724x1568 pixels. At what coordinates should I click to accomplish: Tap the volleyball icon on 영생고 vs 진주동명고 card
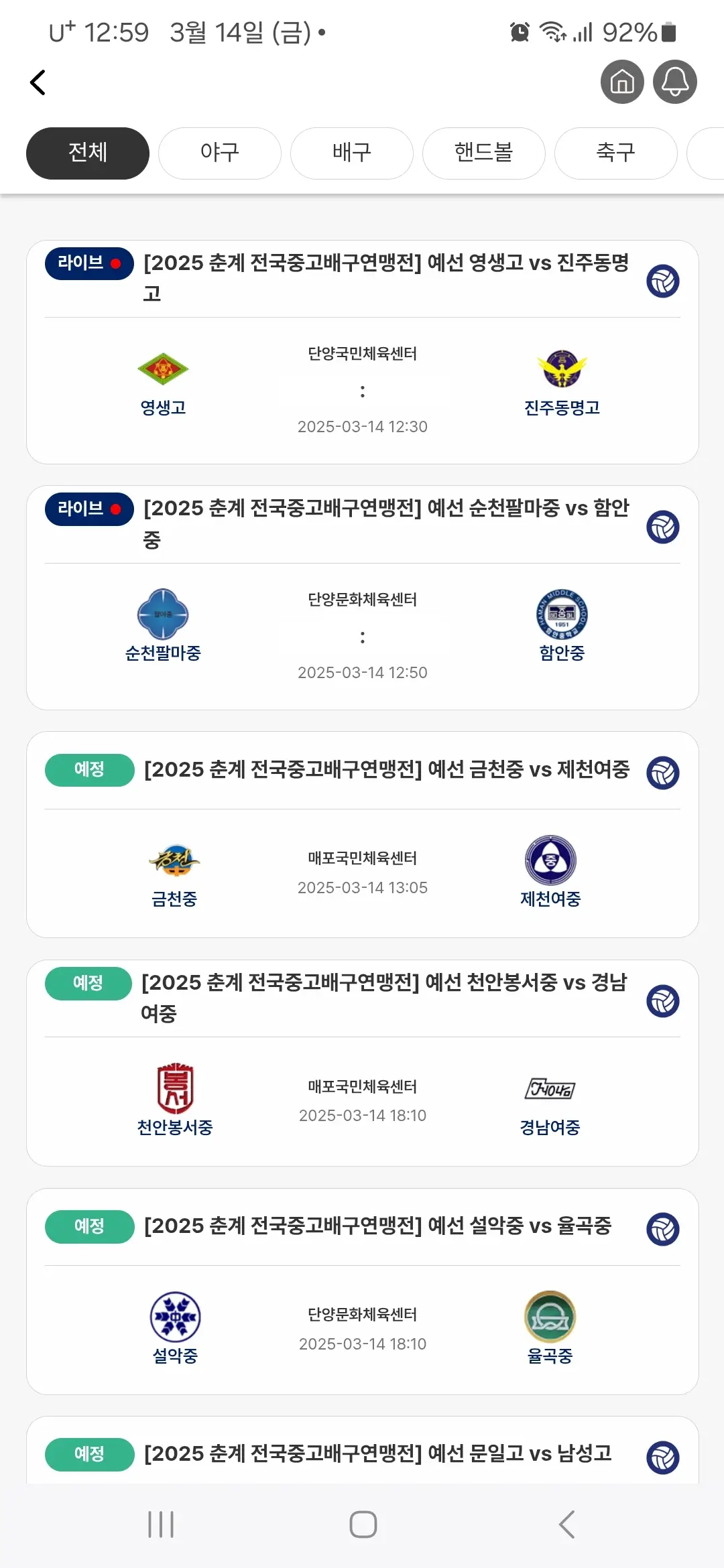point(662,281)
